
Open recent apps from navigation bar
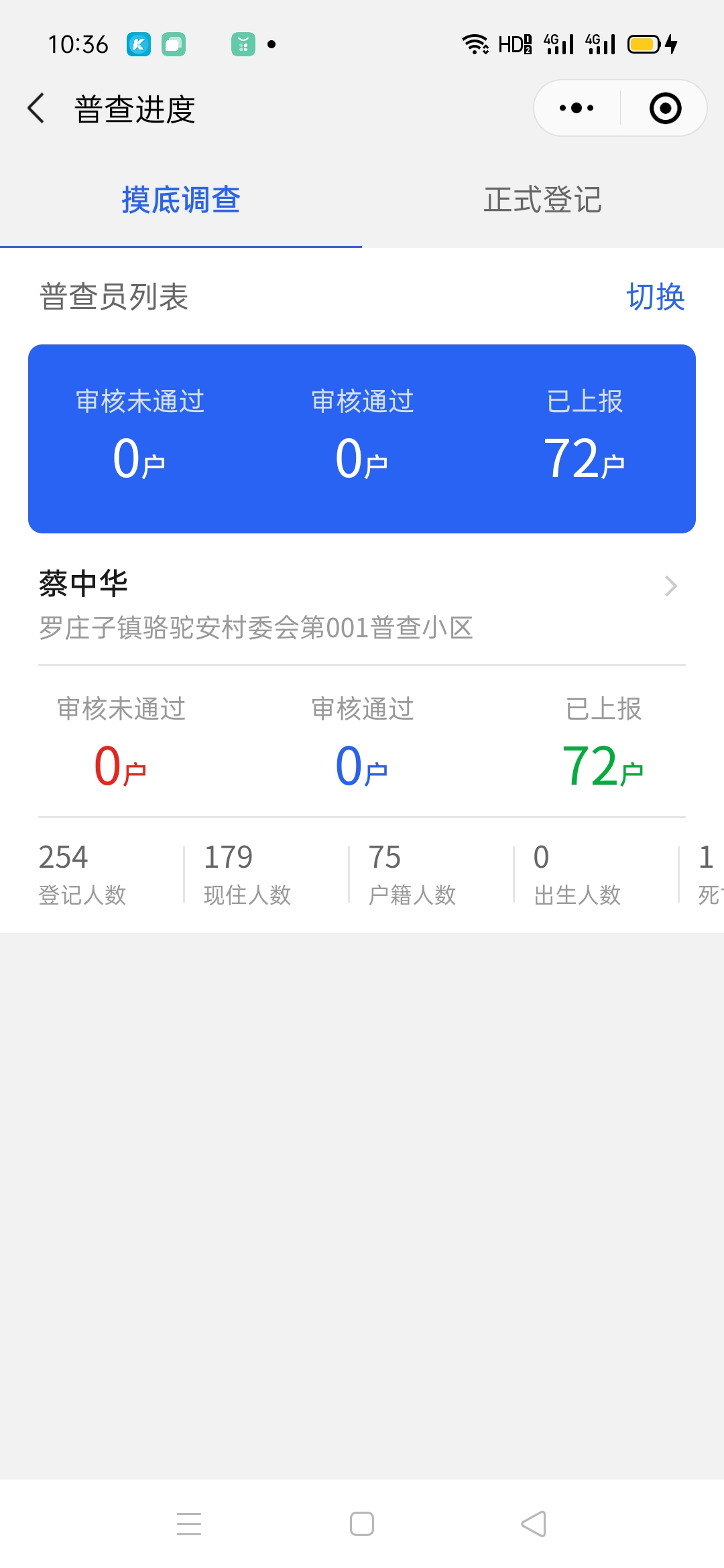(x=189, y=1524)
